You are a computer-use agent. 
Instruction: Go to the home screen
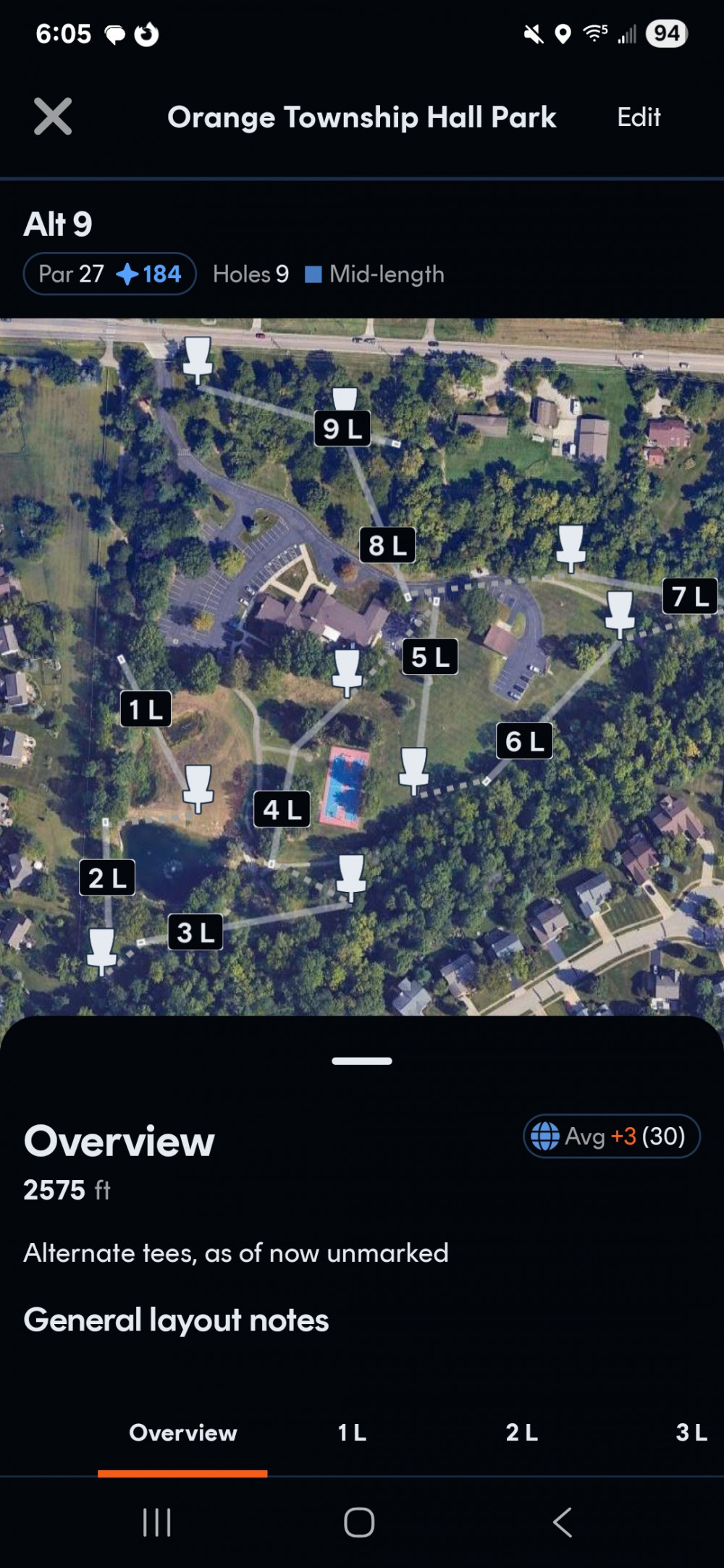point(359,1522)
